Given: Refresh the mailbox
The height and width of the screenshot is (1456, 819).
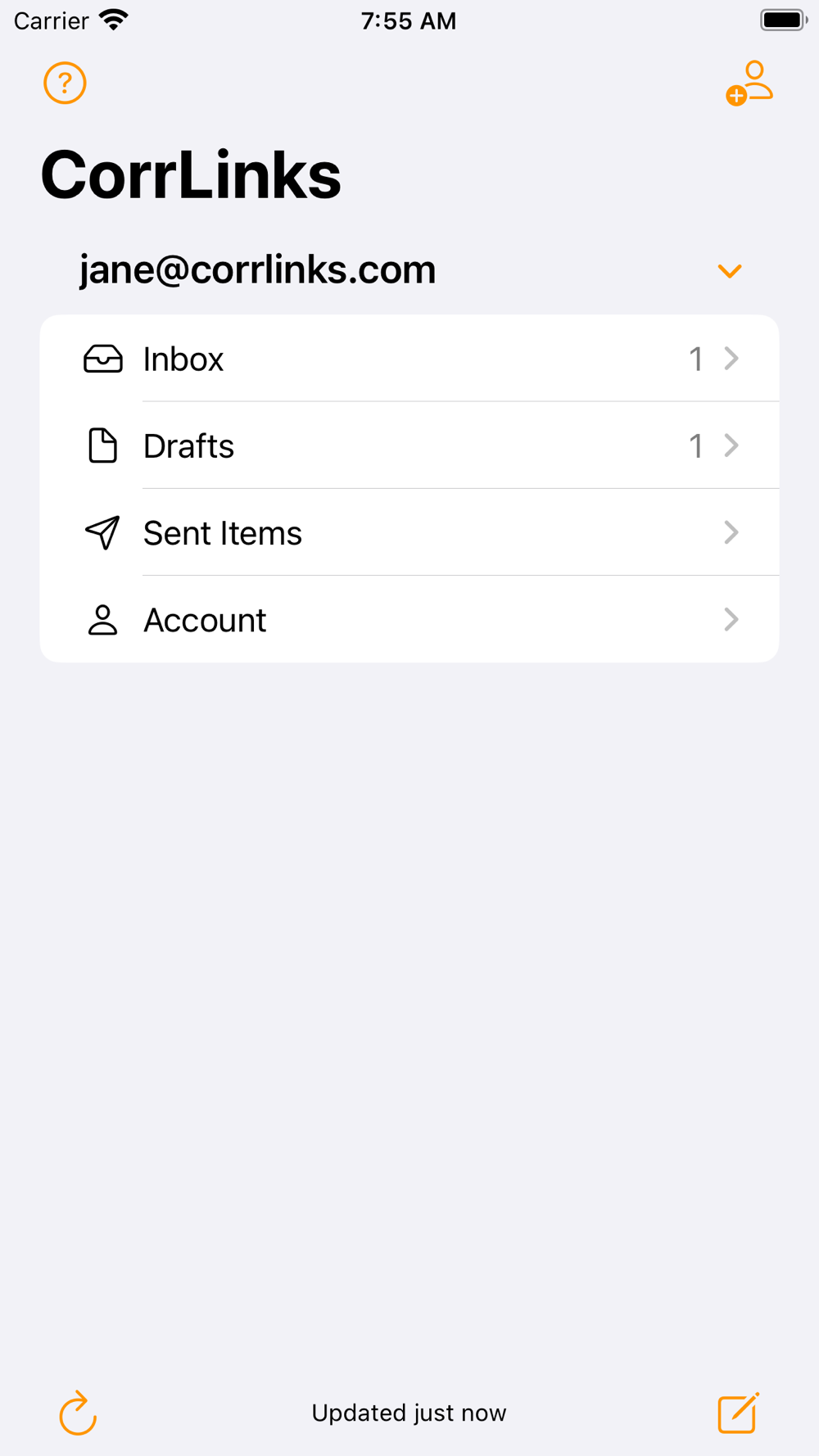Looking at the screenshot, I should point(78,1413).
